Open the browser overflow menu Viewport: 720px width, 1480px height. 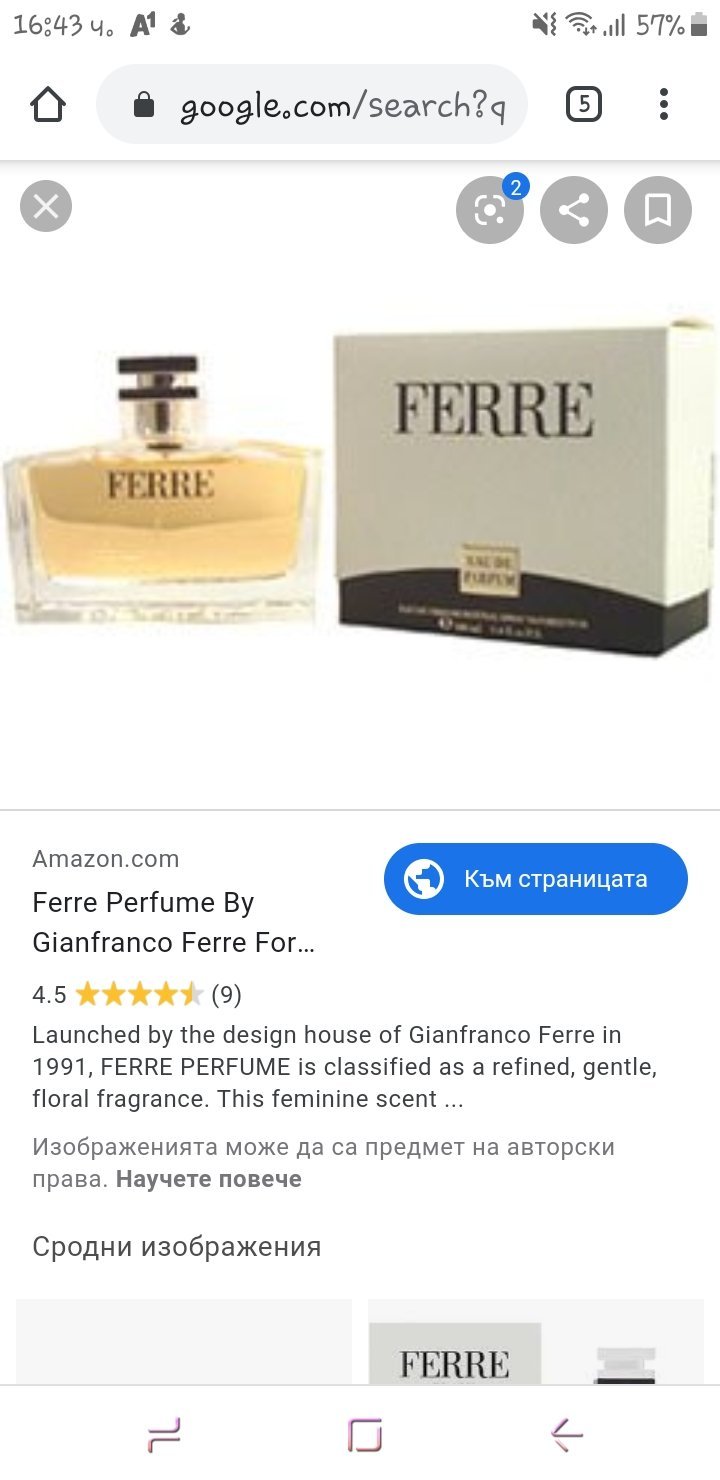point(664,104)
